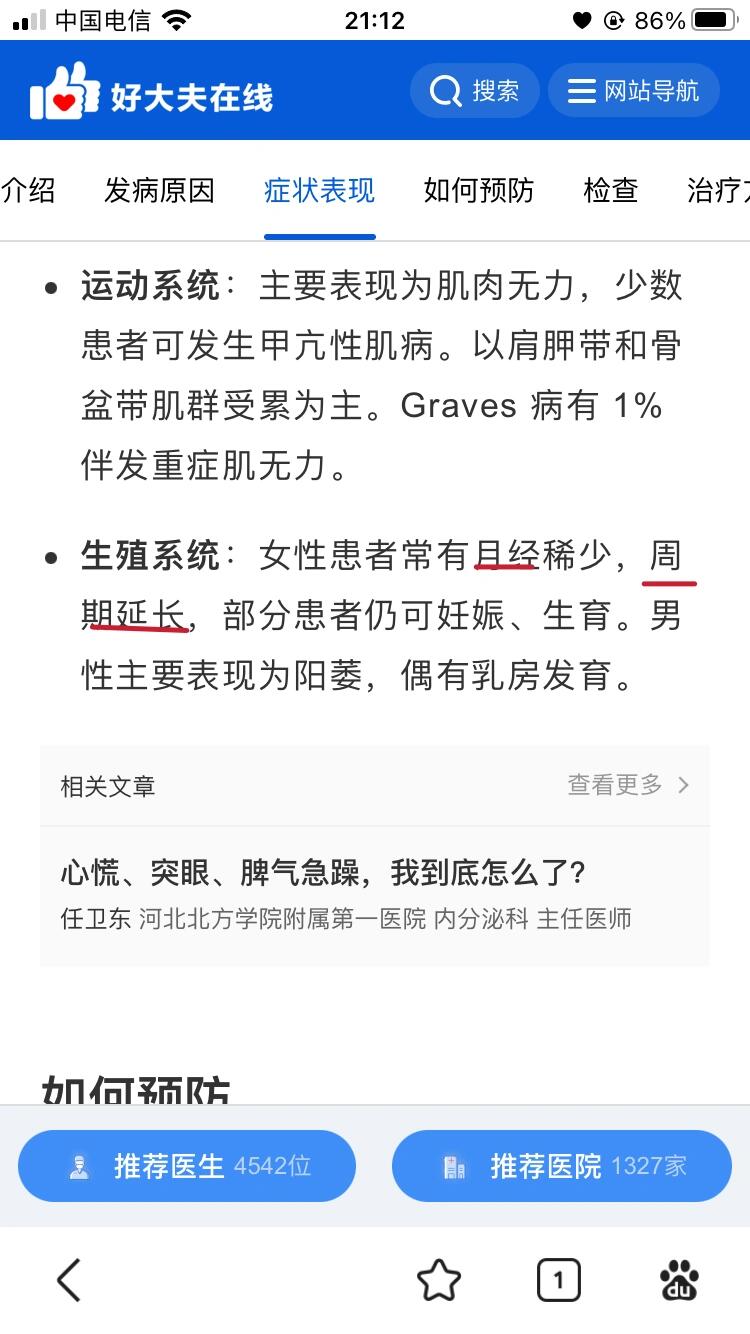Open the Baidu app icon in bottom bar

pos(680,1278)
